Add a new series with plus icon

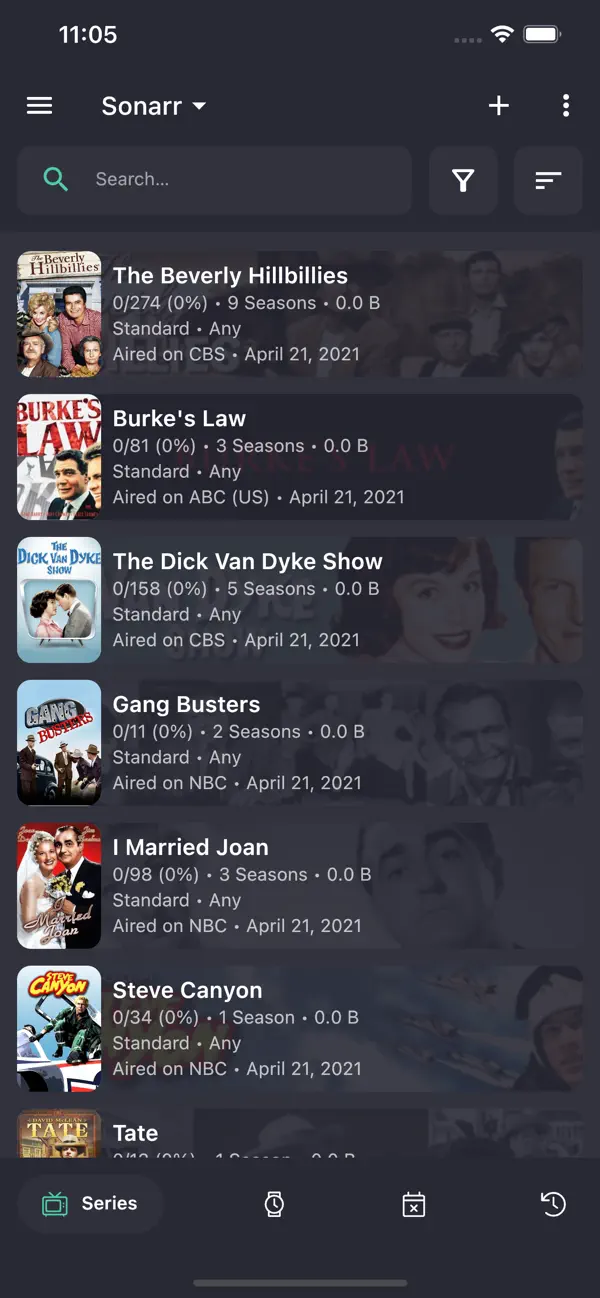498,106
